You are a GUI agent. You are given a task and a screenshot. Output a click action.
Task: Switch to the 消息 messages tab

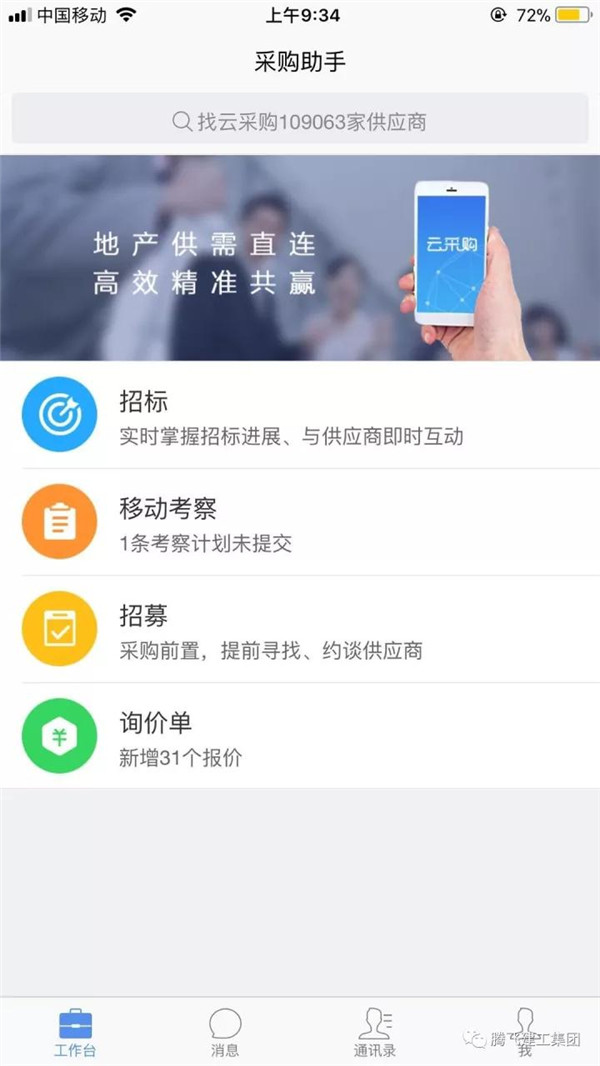tap(225, 1033)
